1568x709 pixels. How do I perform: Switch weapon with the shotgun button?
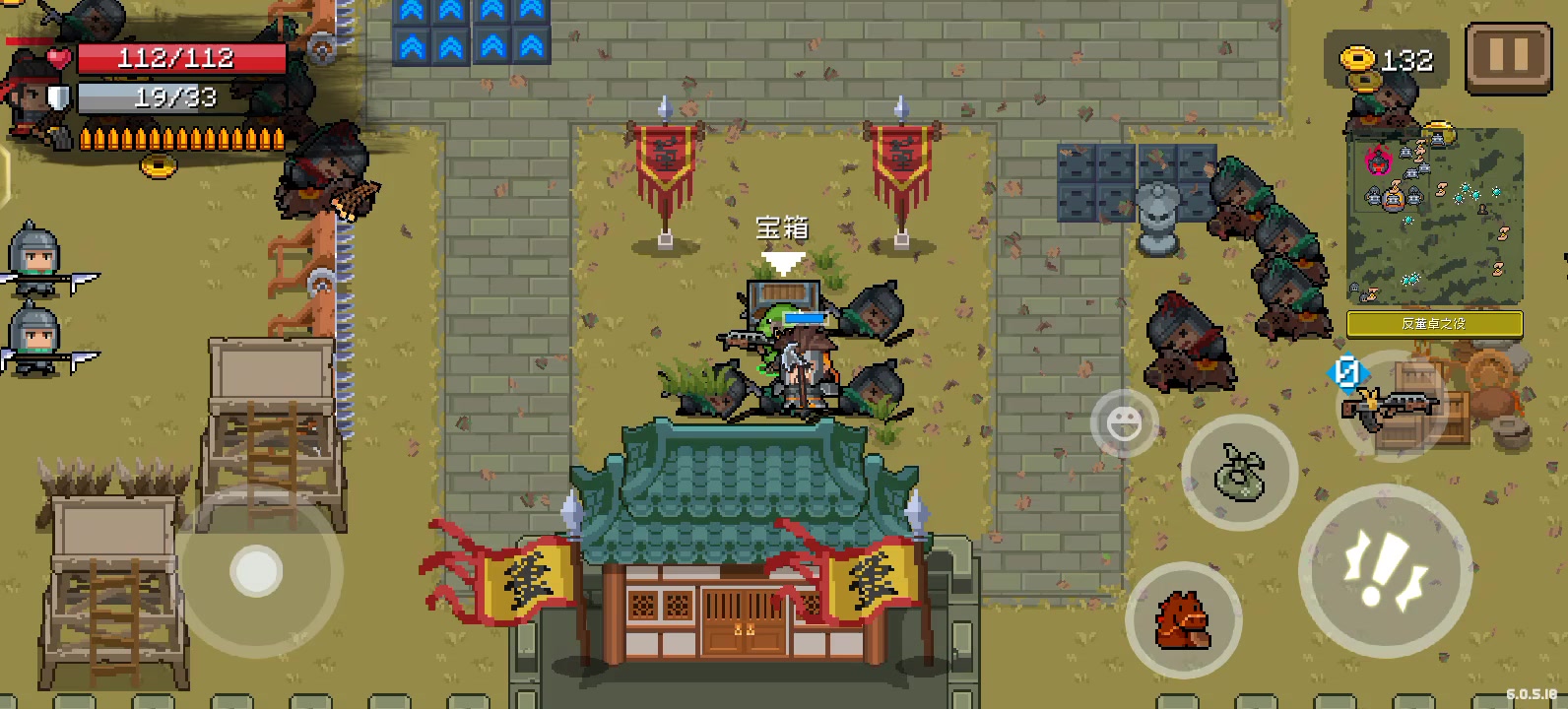point(1393,404)
